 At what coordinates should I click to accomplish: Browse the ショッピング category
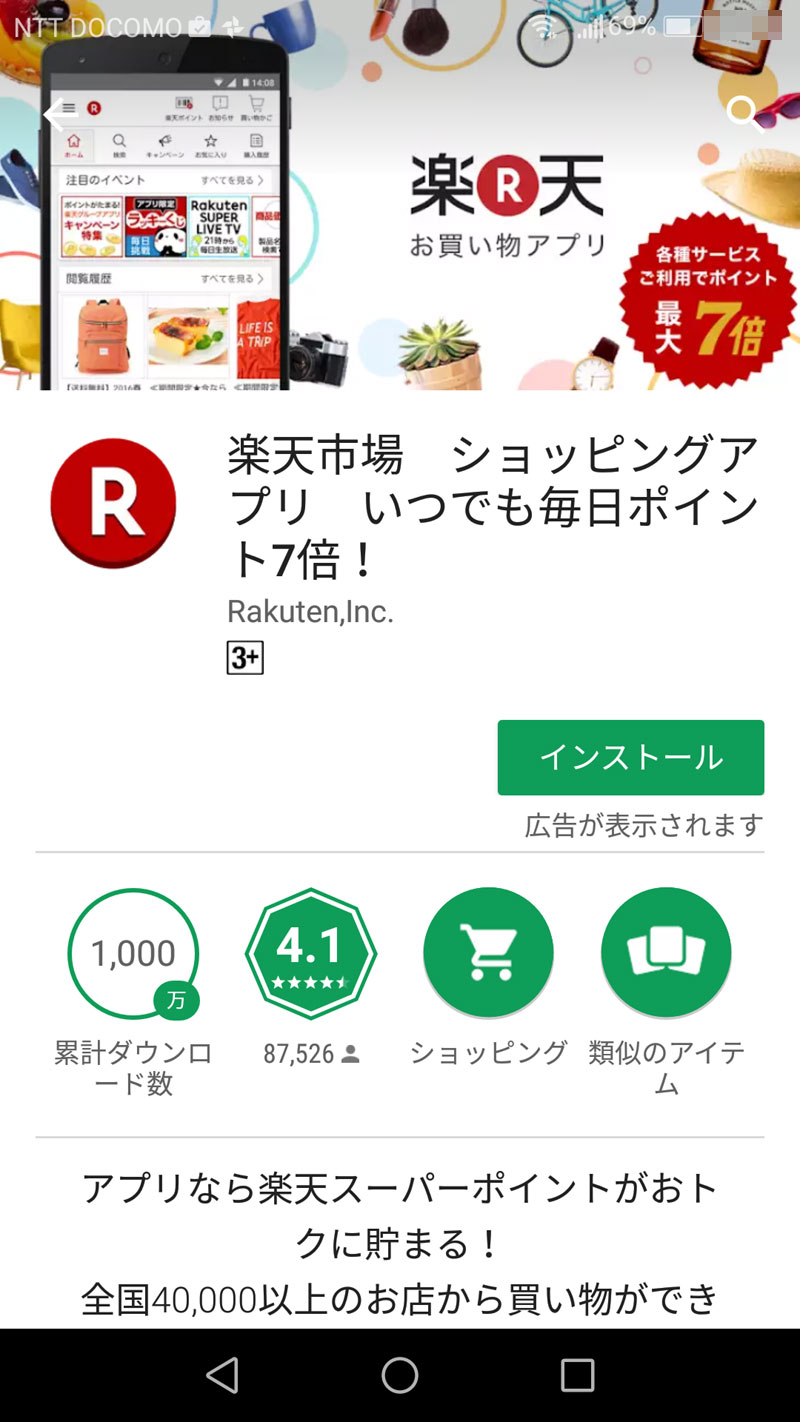(488, 953)
